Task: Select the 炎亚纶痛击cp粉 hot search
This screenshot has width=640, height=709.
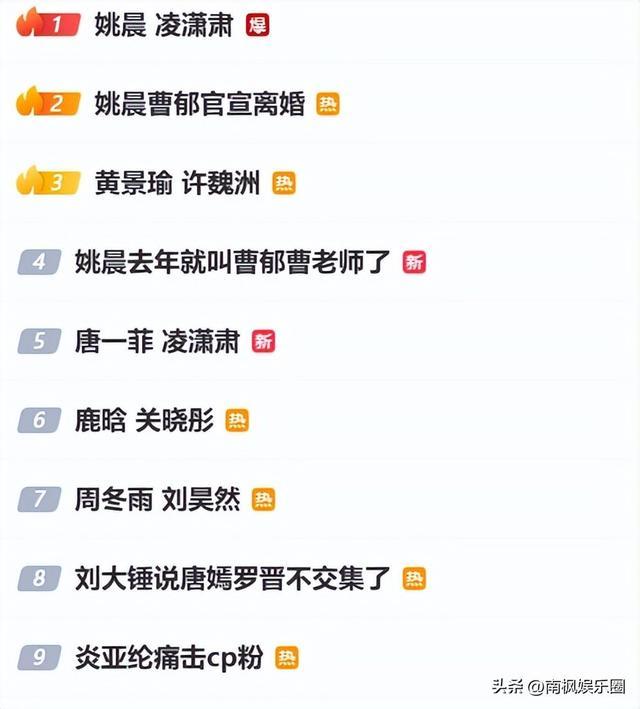Action: [169, 657]
